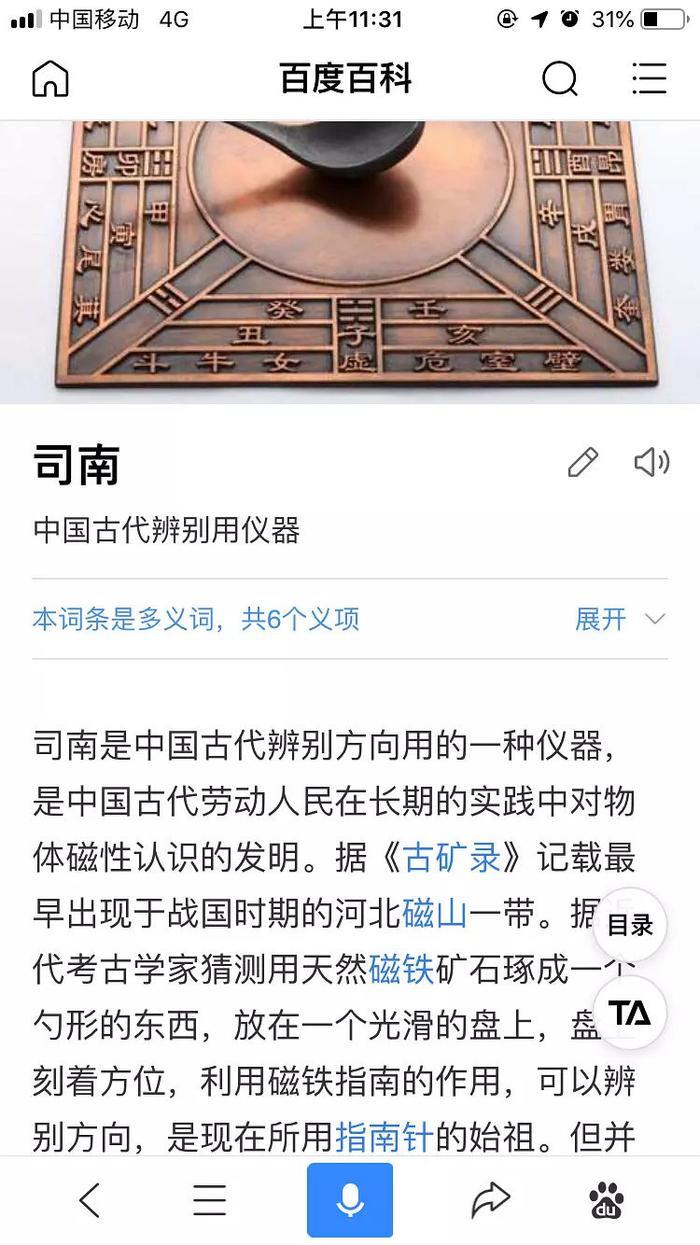
Task: Share this page with the arrow icon
Action: [x=490, y=1200]
